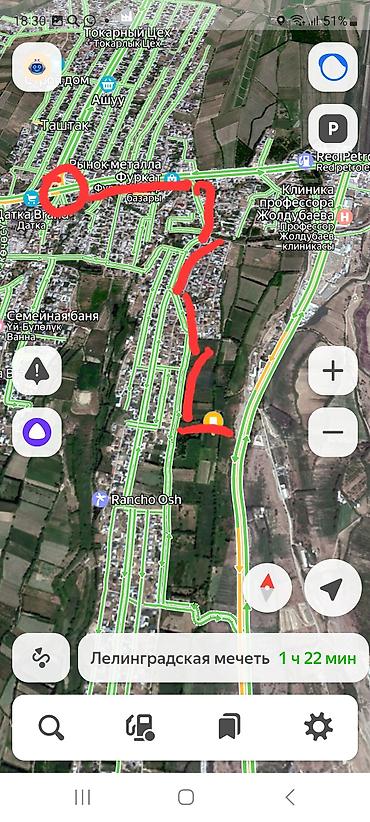
Task: Open the gas stations section
Action: pos(140,727)
